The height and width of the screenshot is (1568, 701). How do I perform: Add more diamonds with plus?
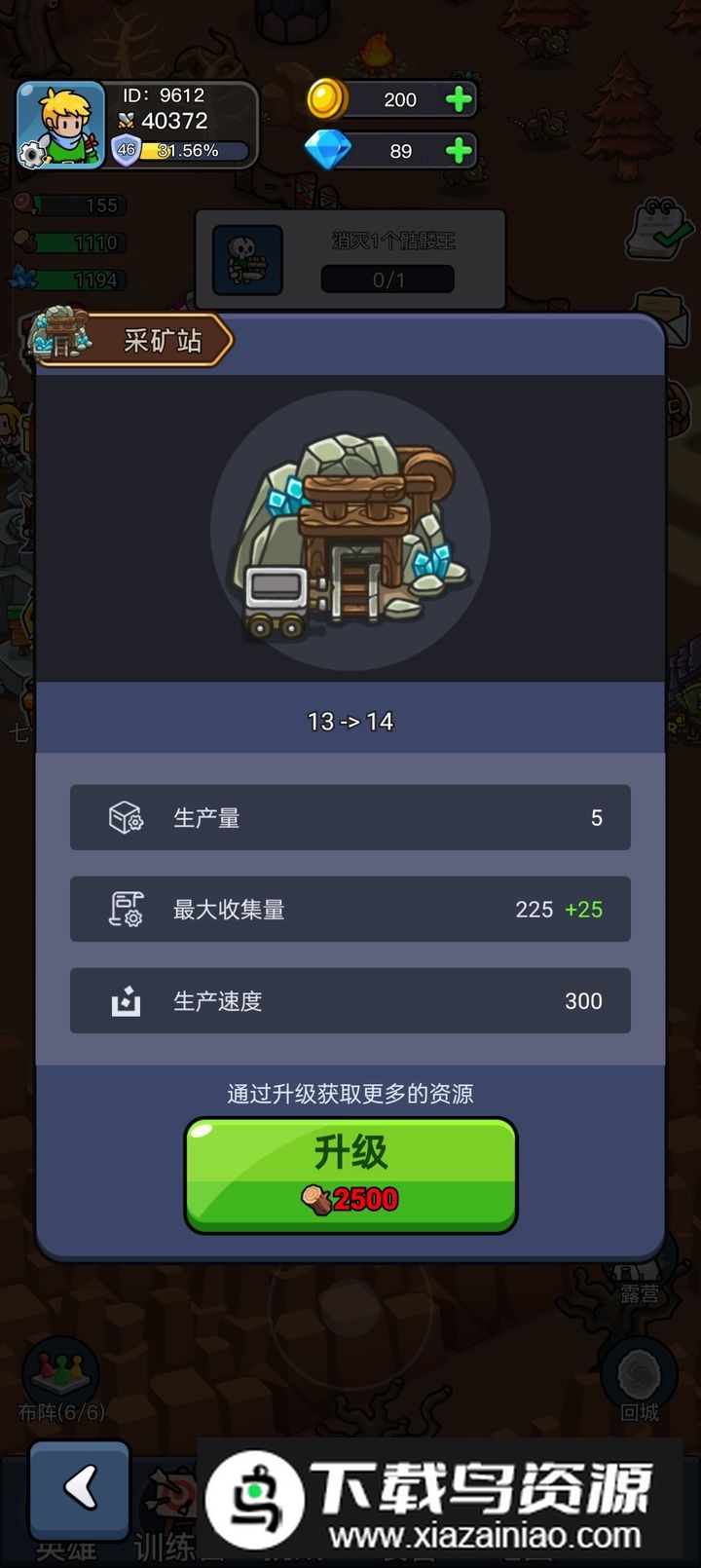(459, 151)
